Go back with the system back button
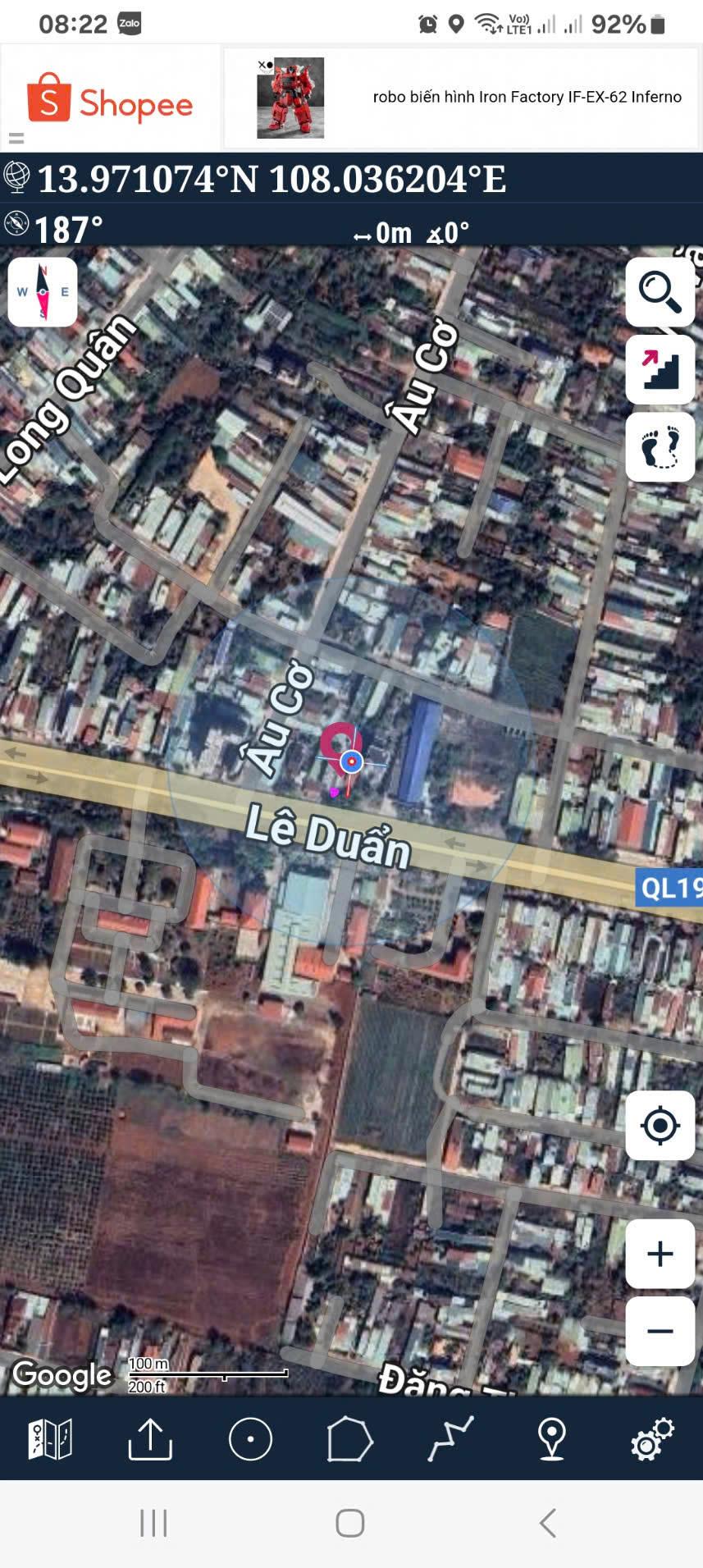Viewport: 703px width, 1568px height. tap(547, 1523)
